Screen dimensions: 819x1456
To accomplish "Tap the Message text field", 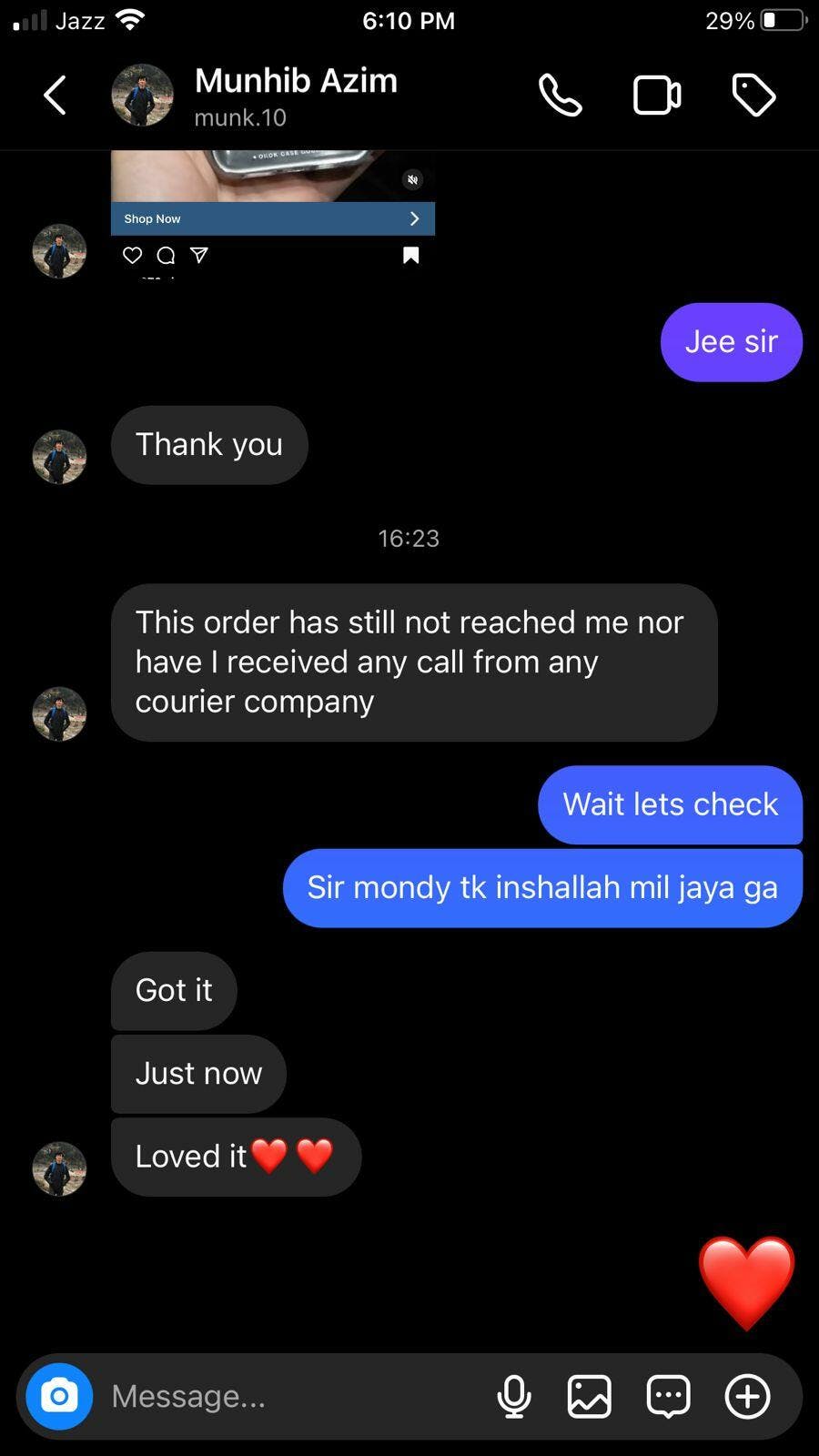I will (291, 1396).
